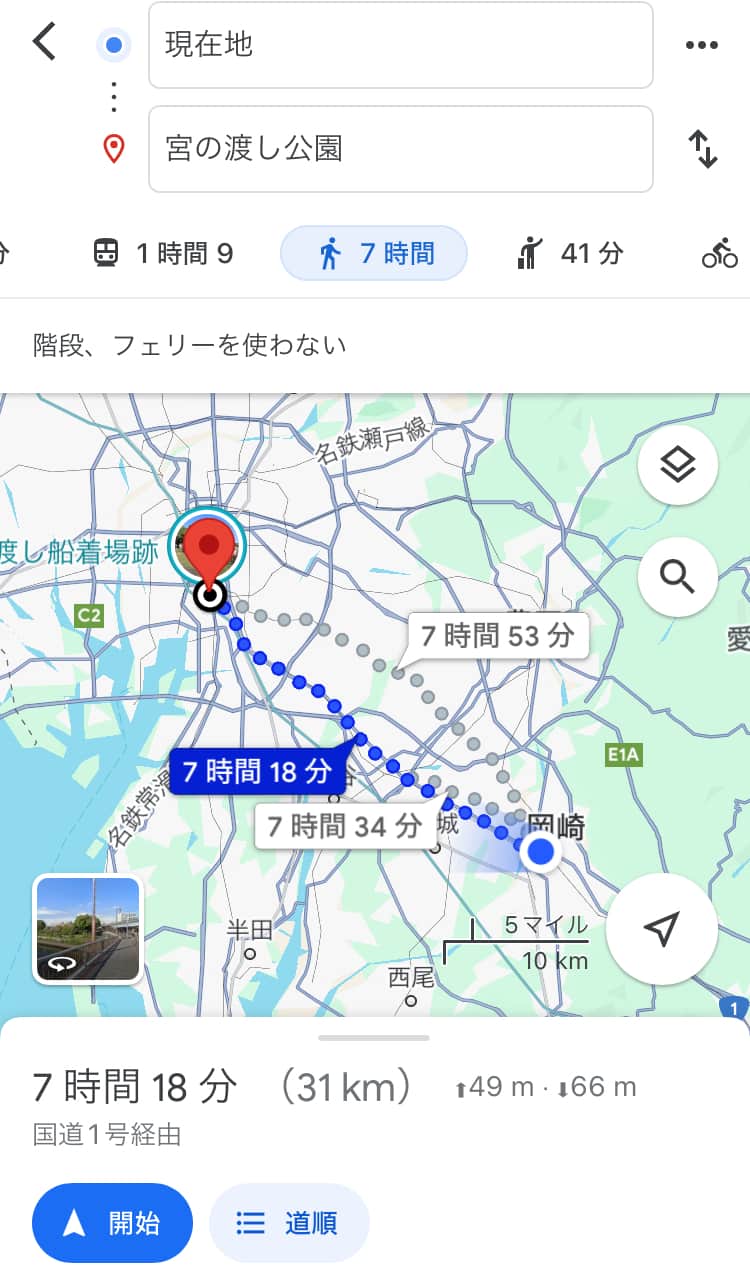The width and height of the screenshot is (750, 1287).
Task: Switch to ride-hailing mode 41分
Action: (571, 254)
